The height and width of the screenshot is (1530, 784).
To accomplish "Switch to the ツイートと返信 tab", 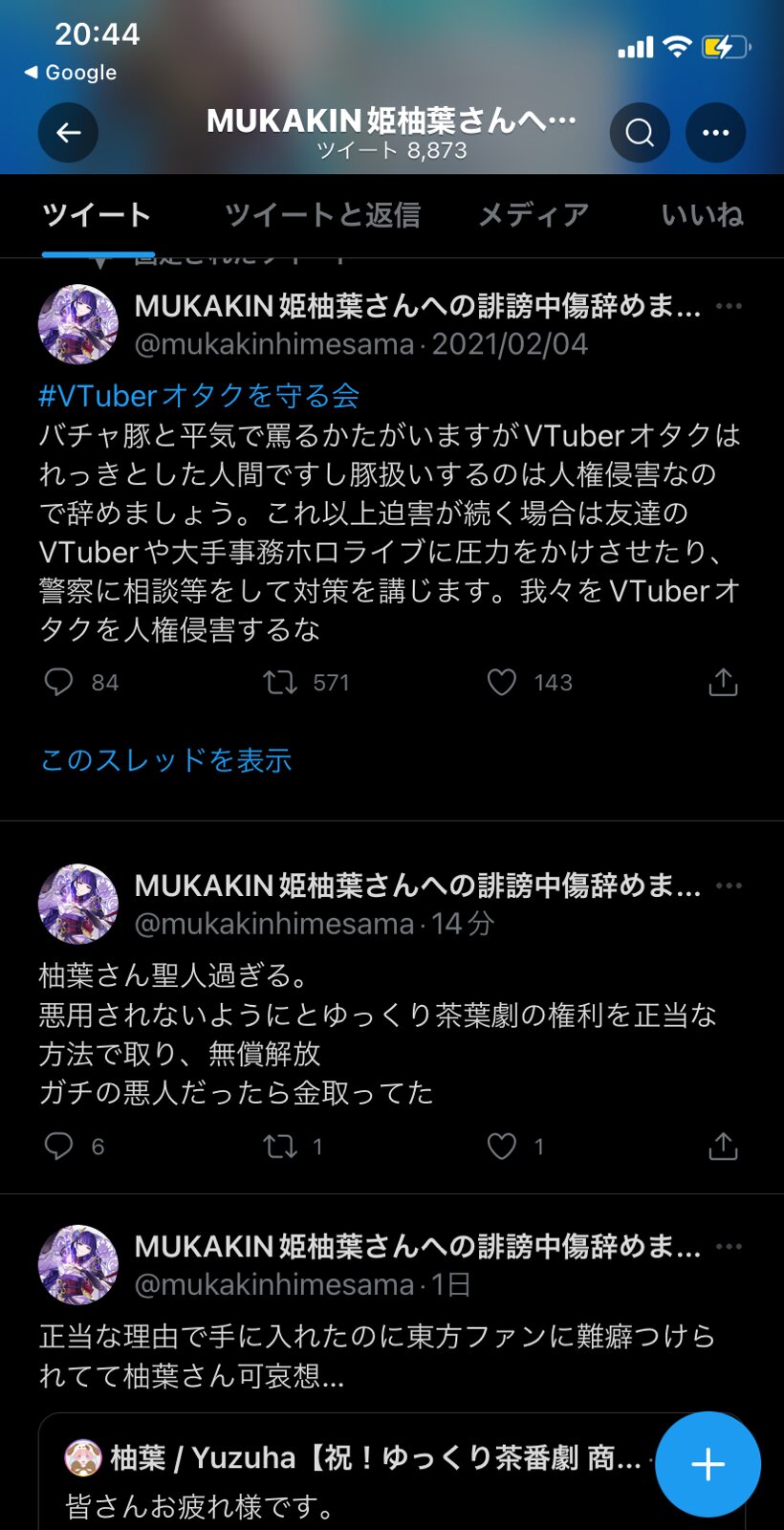I will 322,214.
